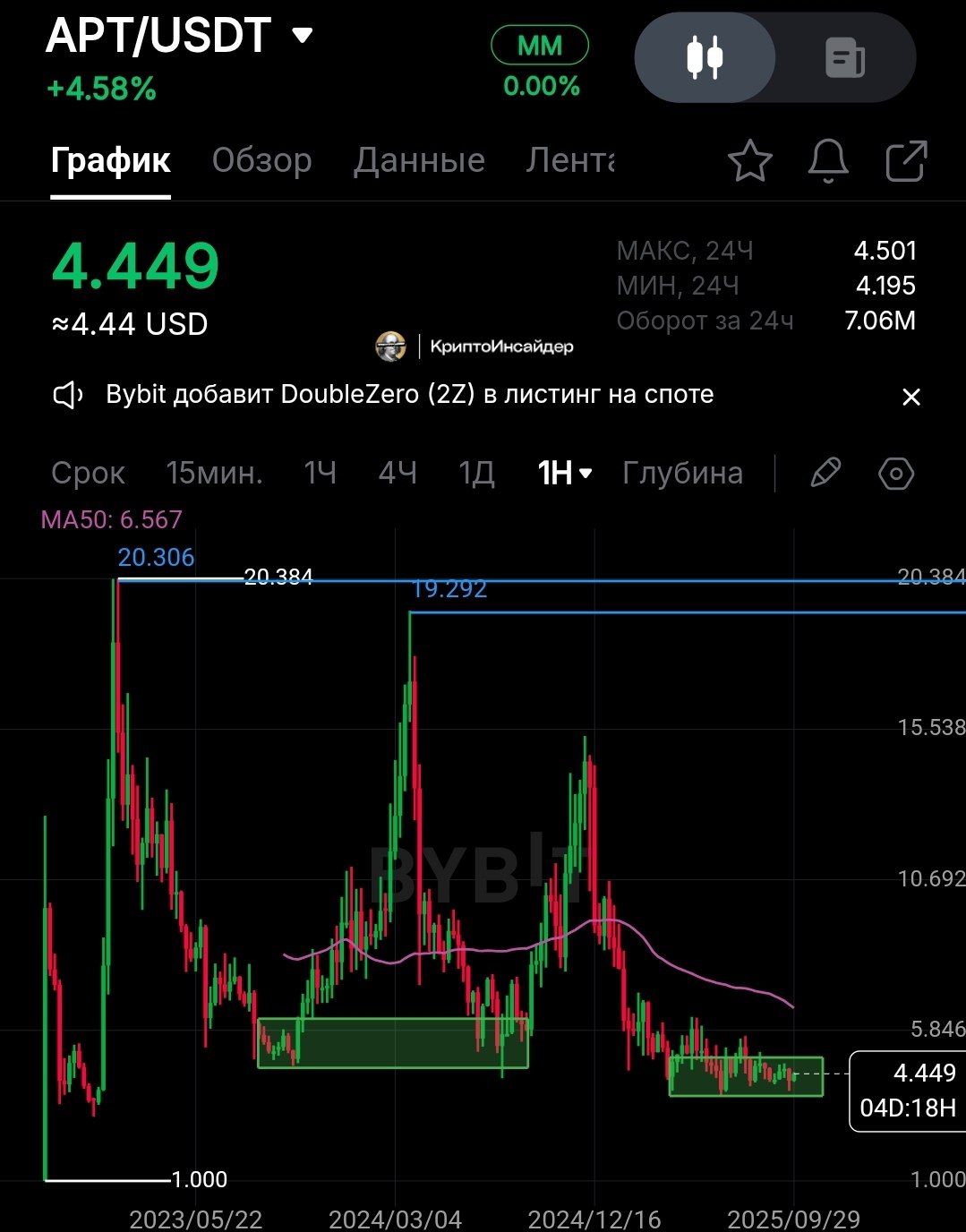Image resolution: width=966 pixels, height=1232 pixels.
Task: Open the Bybit DoubleZero listing announcement
Action: pos(409,395)
